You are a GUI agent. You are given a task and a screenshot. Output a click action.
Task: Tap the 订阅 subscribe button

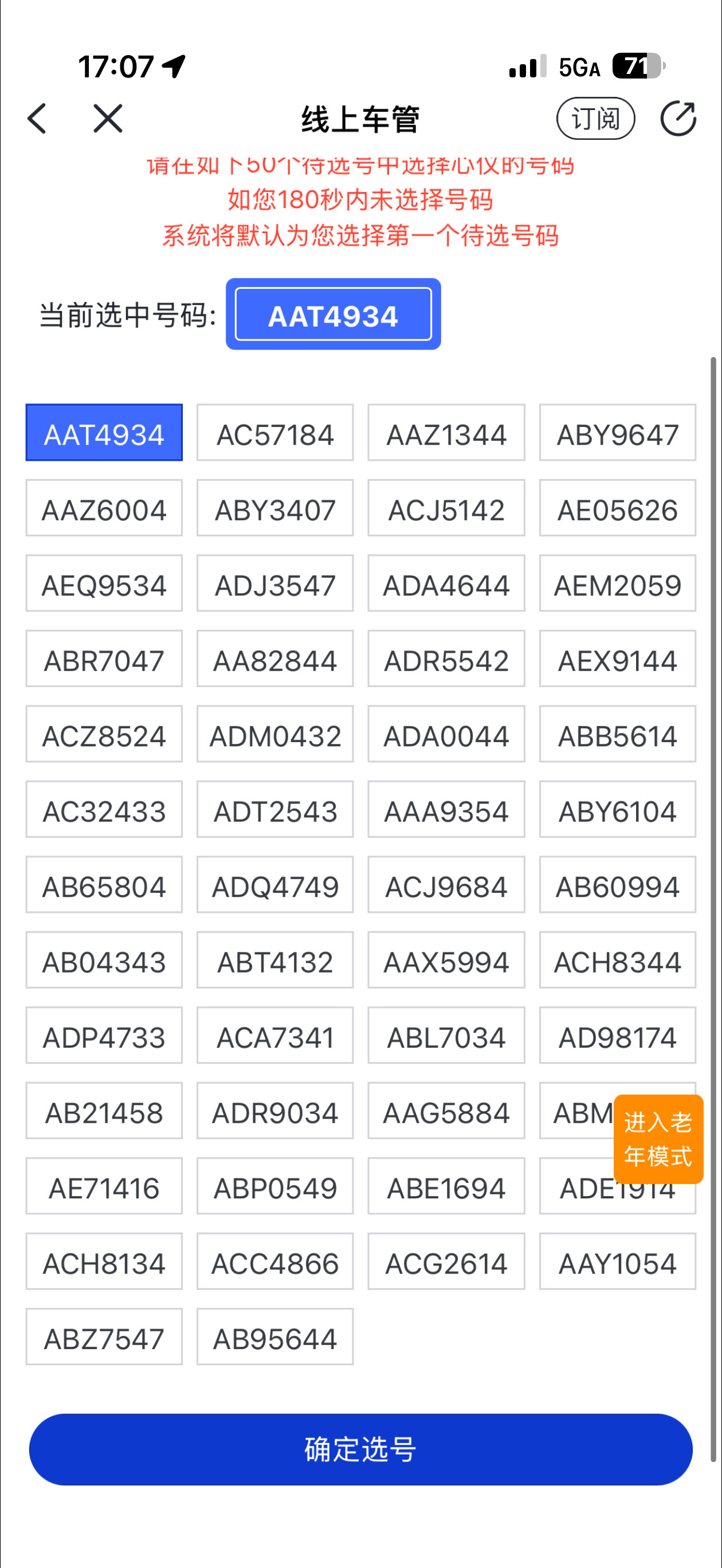595,118
